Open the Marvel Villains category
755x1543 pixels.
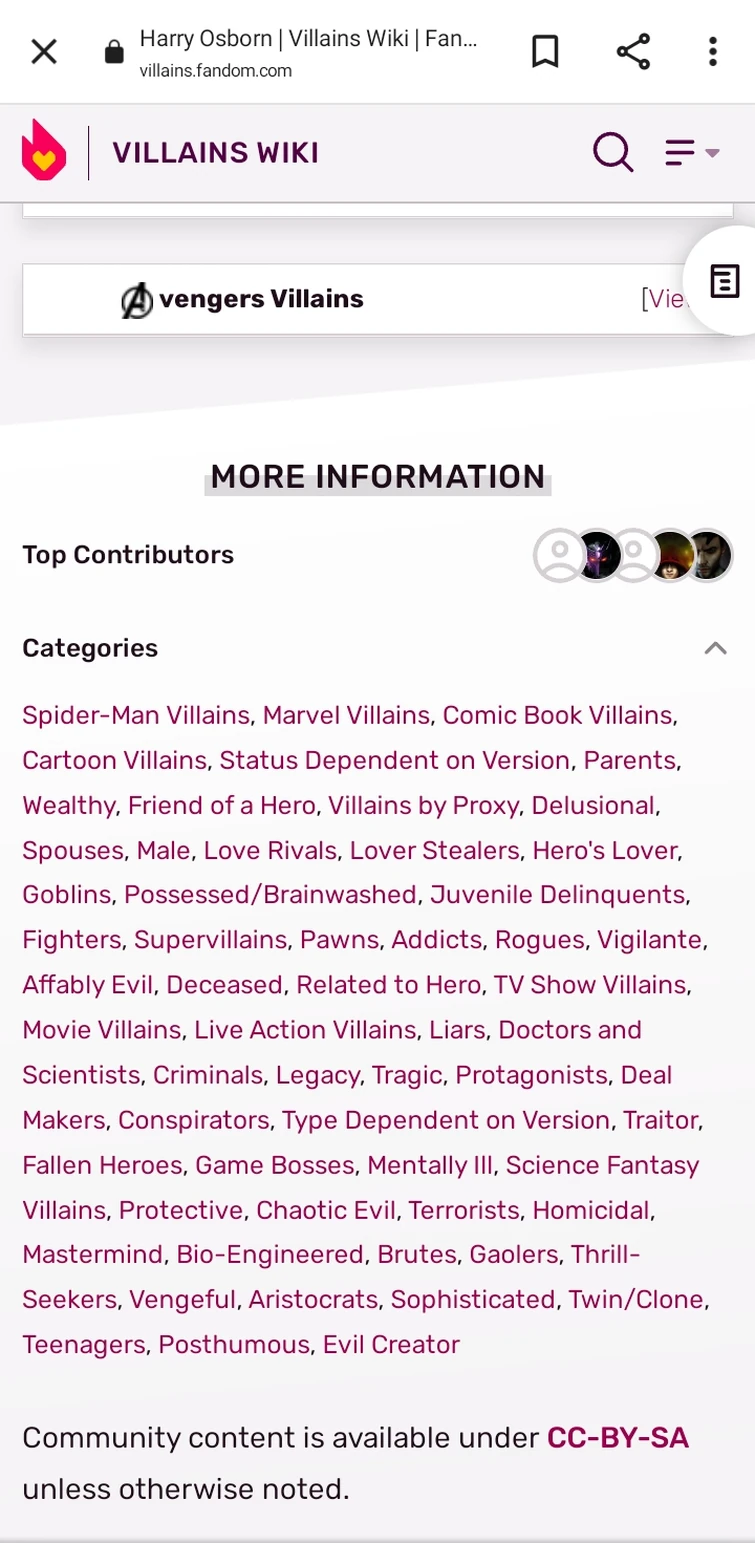[347, 716]
